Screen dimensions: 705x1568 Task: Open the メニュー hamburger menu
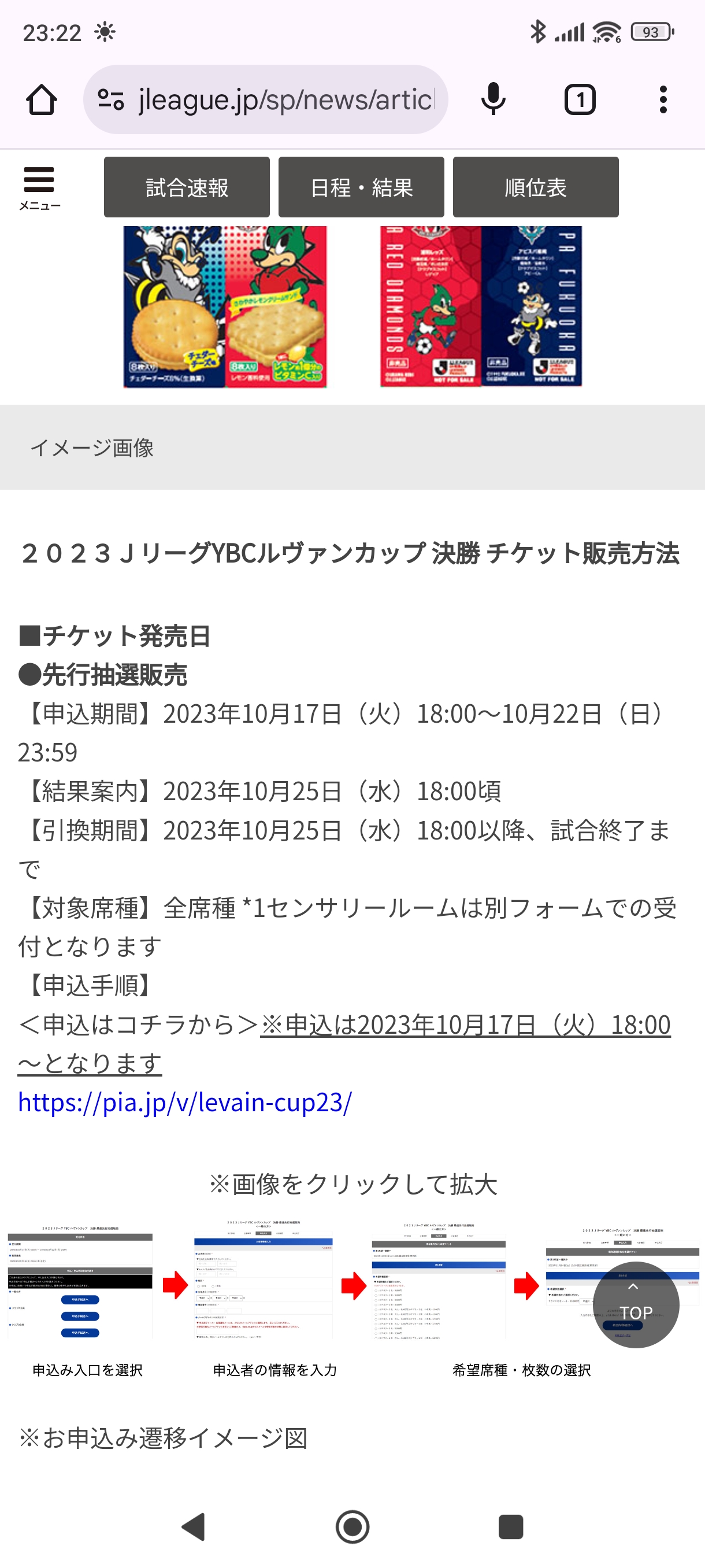point(39,188)
